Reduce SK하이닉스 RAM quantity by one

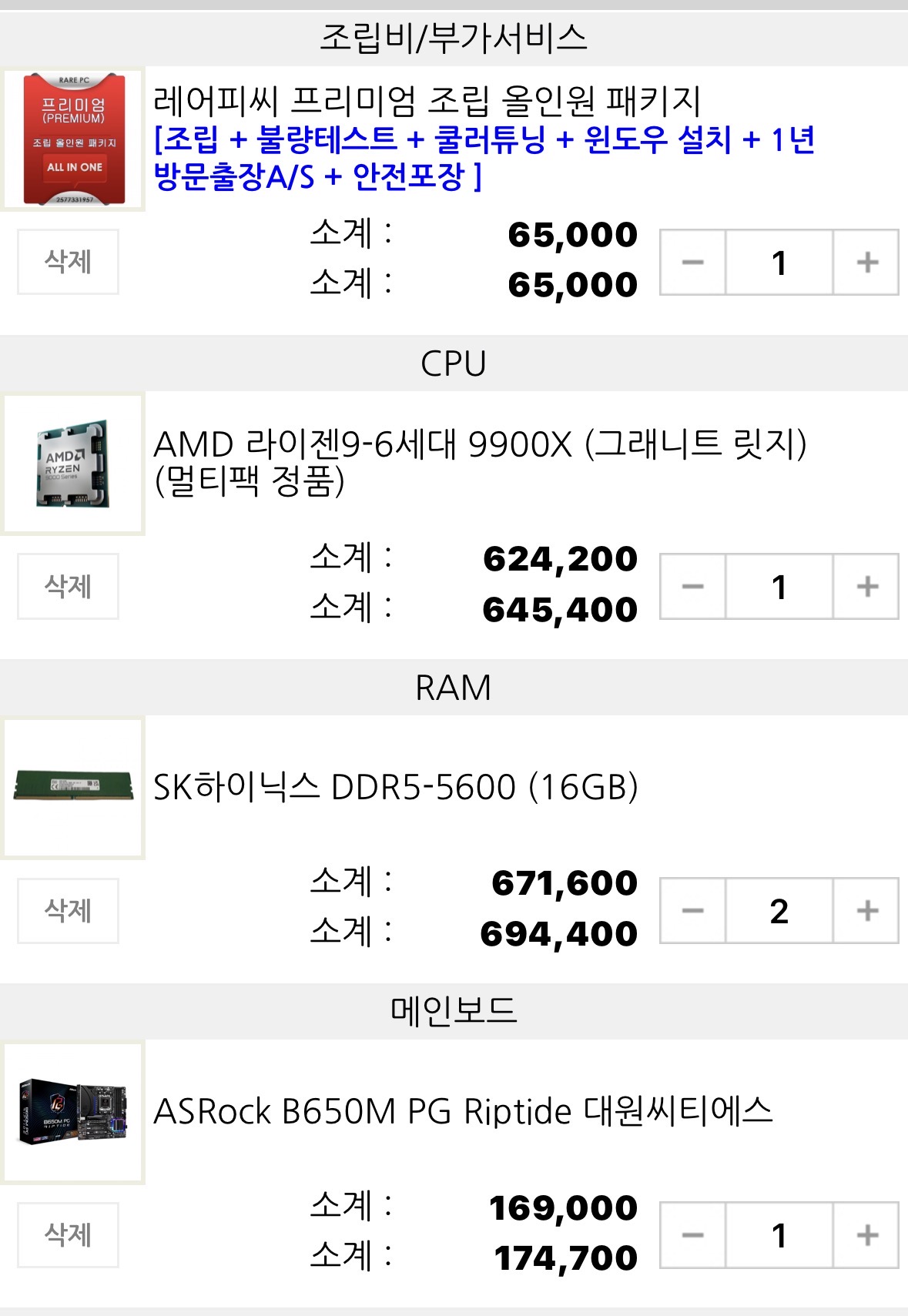pyautogui.click(x=692, y=911)
